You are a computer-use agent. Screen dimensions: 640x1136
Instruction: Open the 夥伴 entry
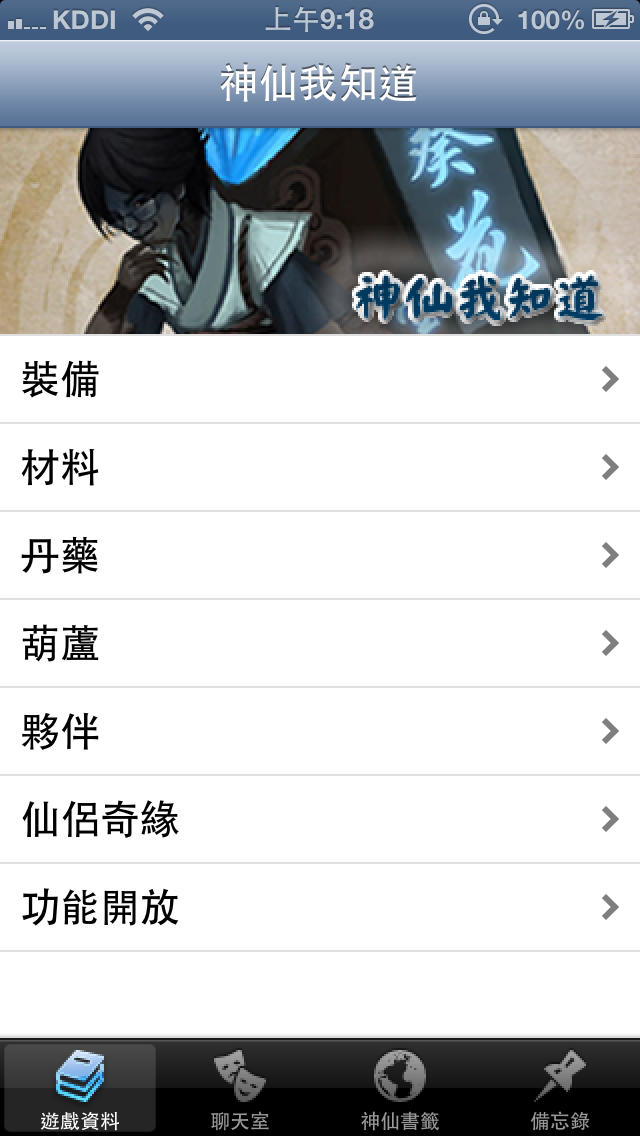click(x=320, y=731)
